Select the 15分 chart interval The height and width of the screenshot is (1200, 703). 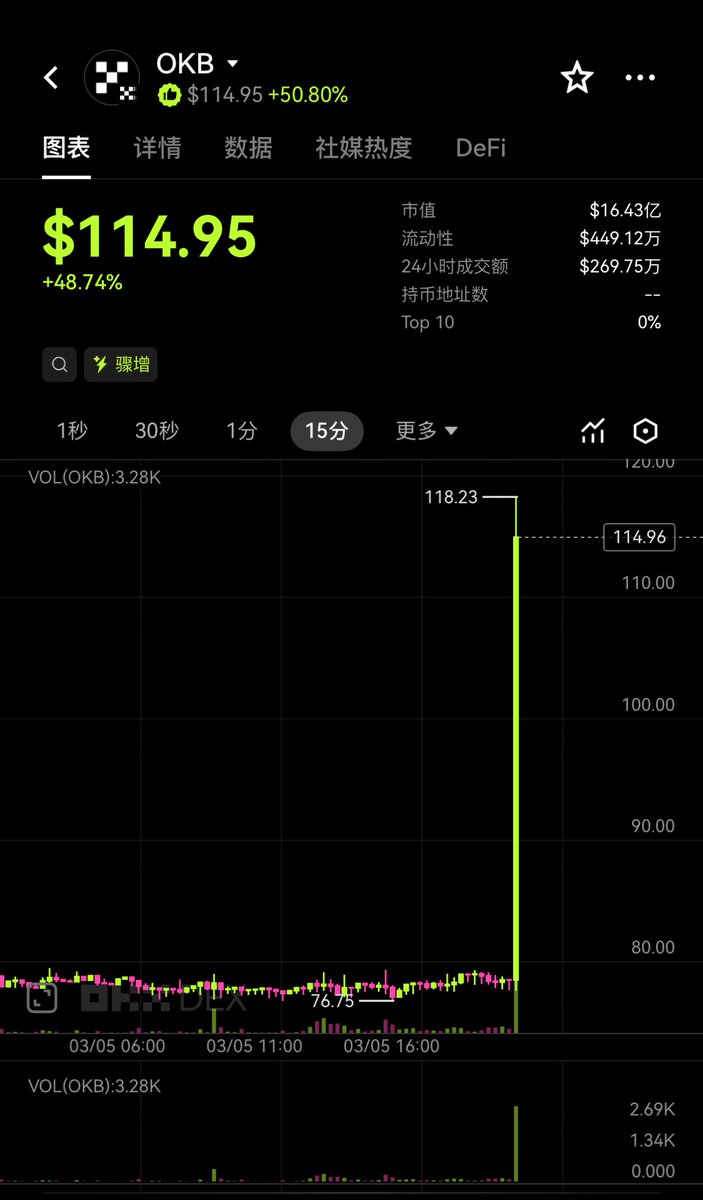coord(327,431)
